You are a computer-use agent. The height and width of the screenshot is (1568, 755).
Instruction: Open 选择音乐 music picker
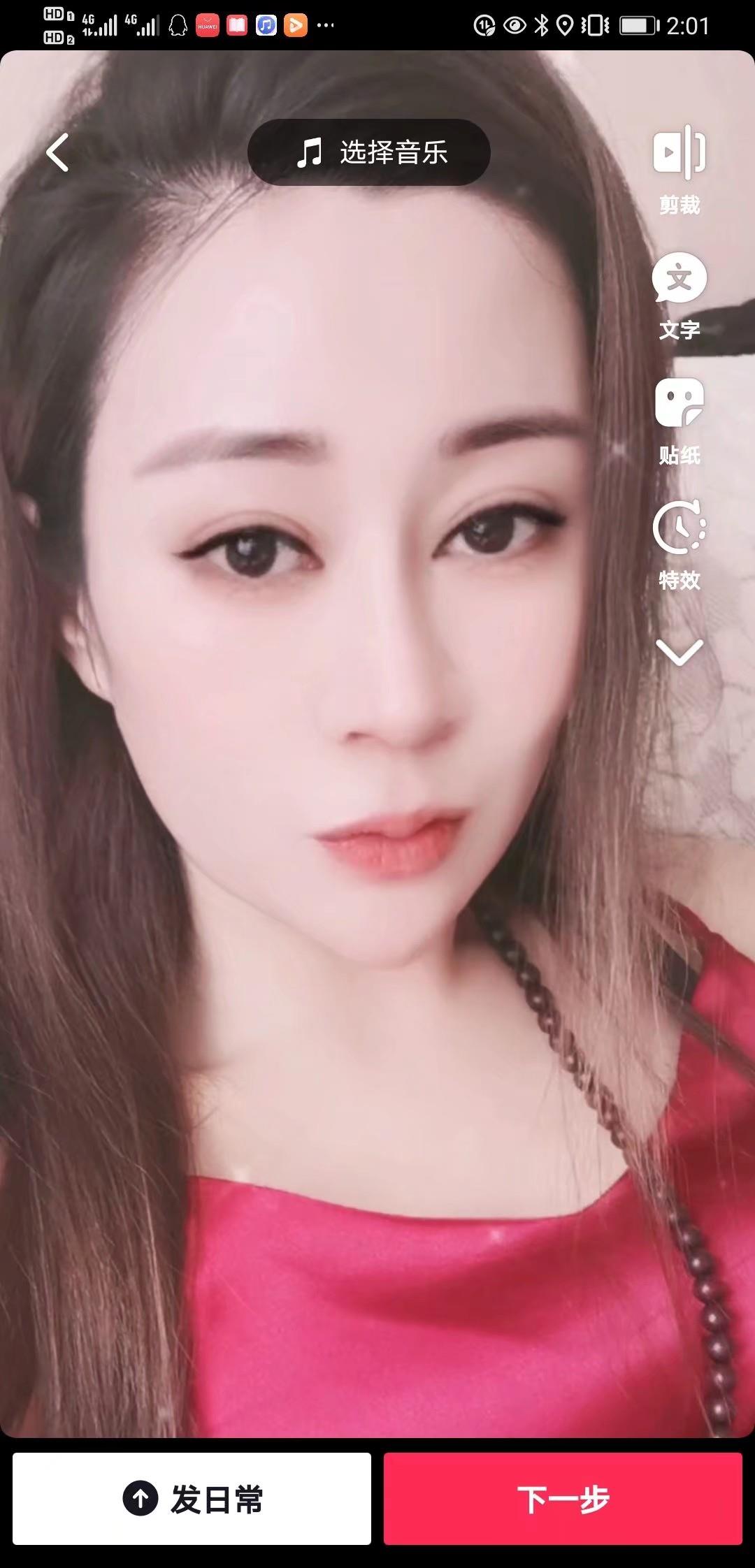(369, 152)
